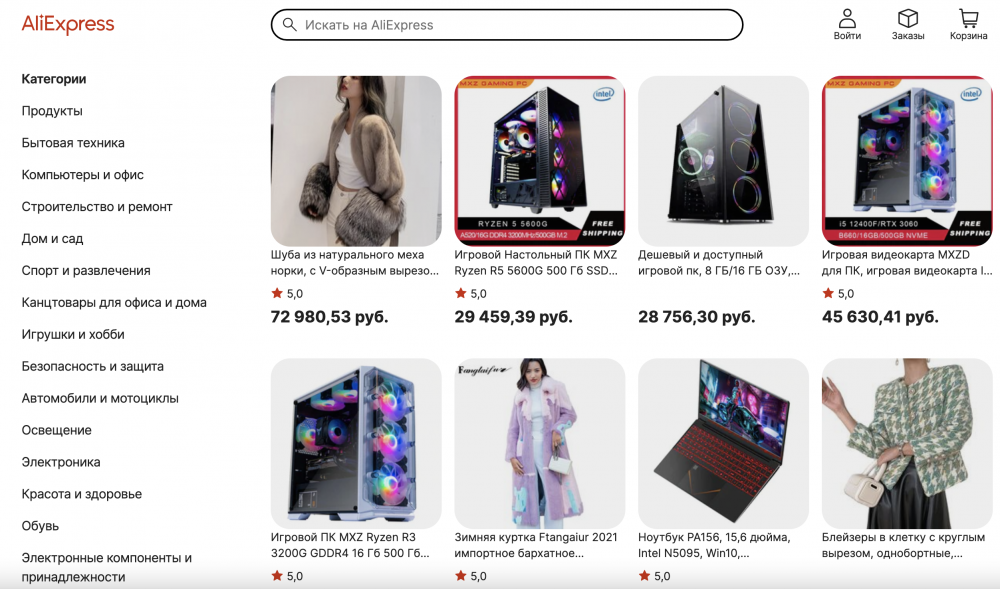Open the Корзина shopping cart

coord(968,25)
